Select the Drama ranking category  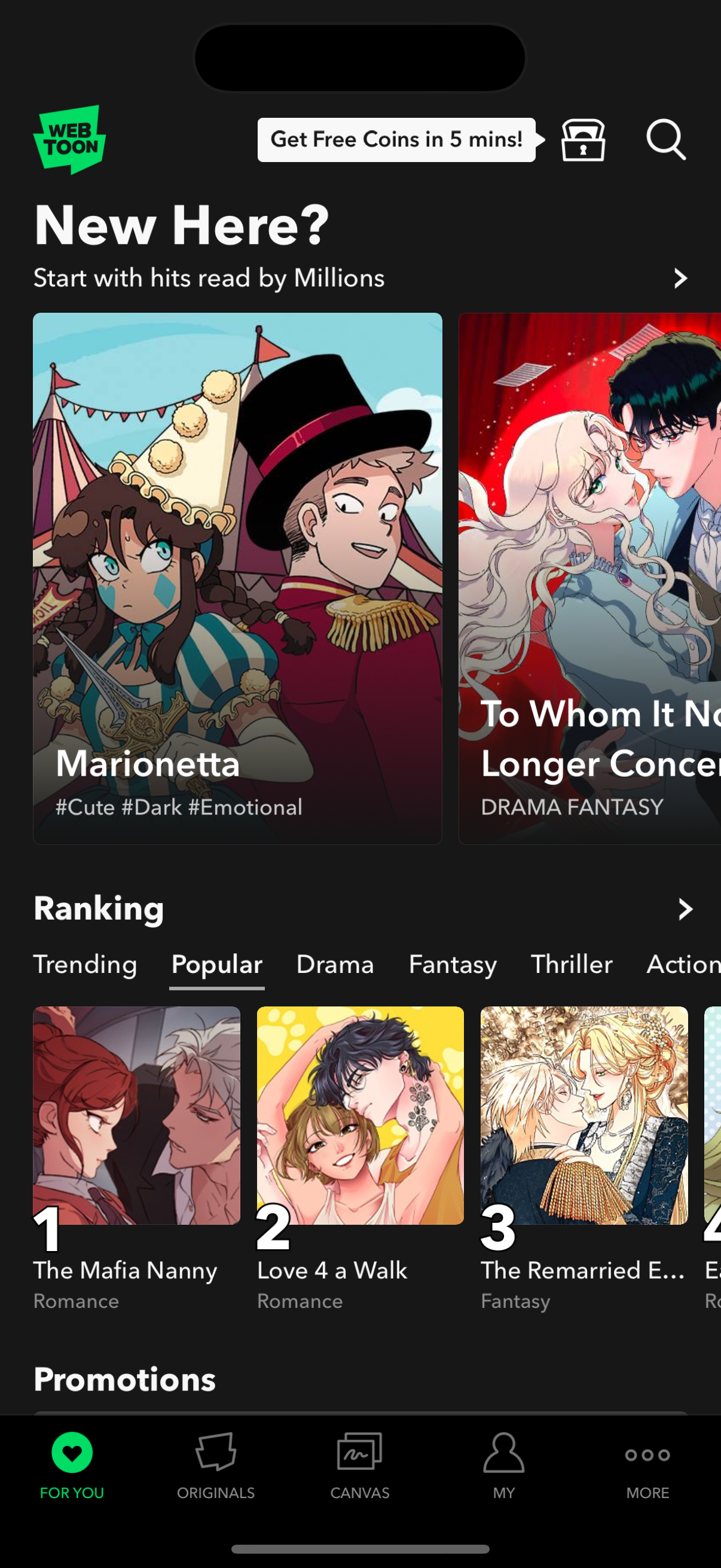[335, 965]
